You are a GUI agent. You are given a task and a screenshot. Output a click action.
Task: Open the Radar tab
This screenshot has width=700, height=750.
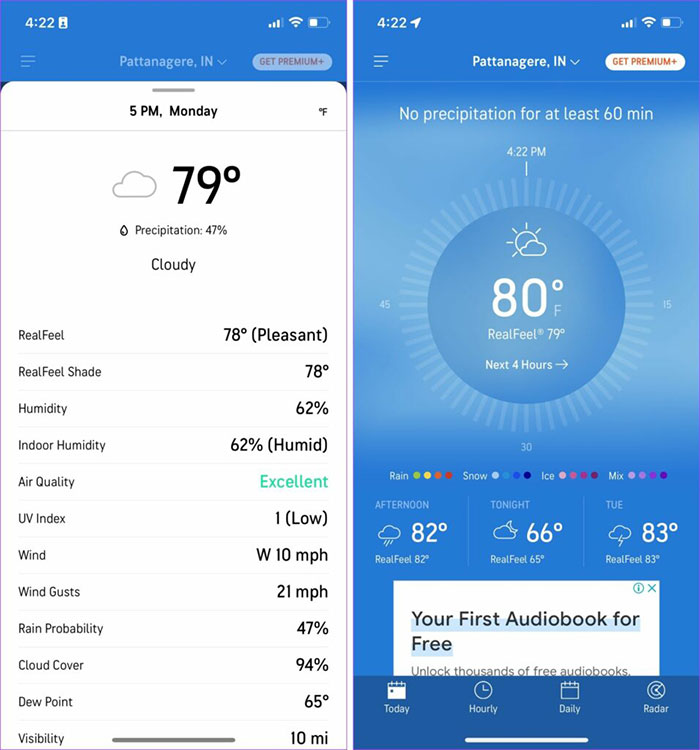tap(656, 697)
